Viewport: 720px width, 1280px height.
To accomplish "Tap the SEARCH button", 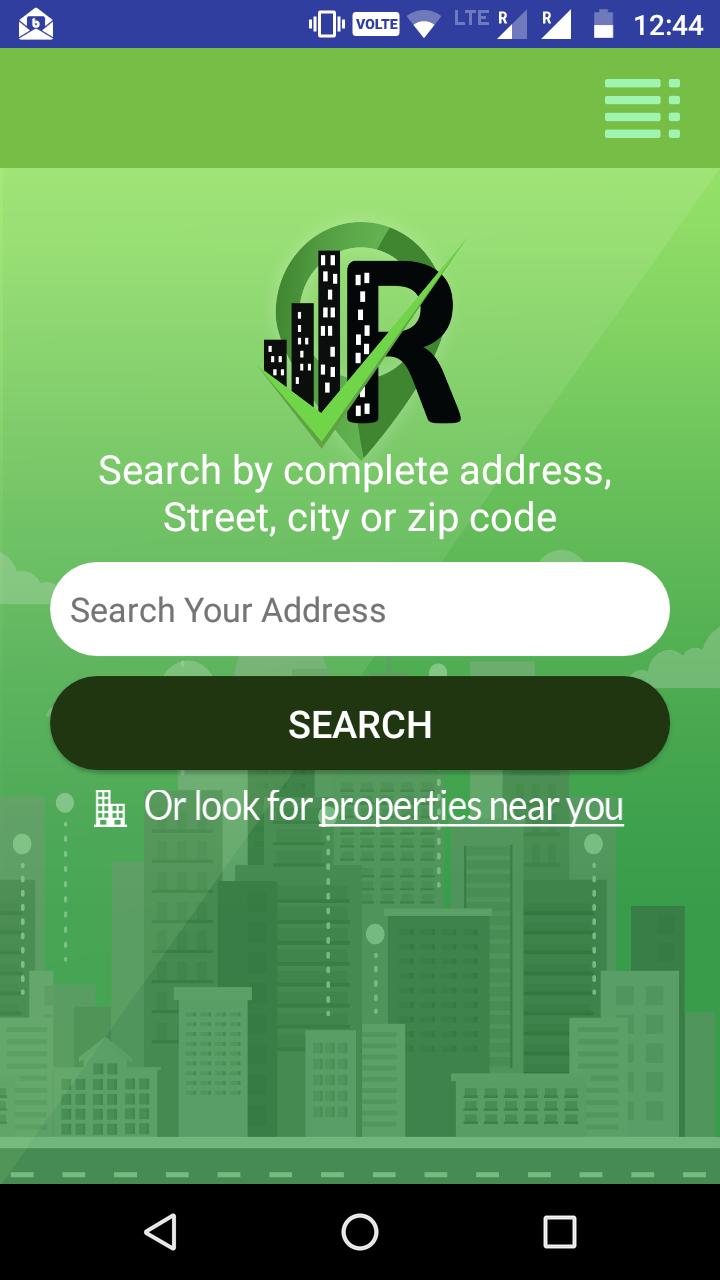I will click(360, 724).
